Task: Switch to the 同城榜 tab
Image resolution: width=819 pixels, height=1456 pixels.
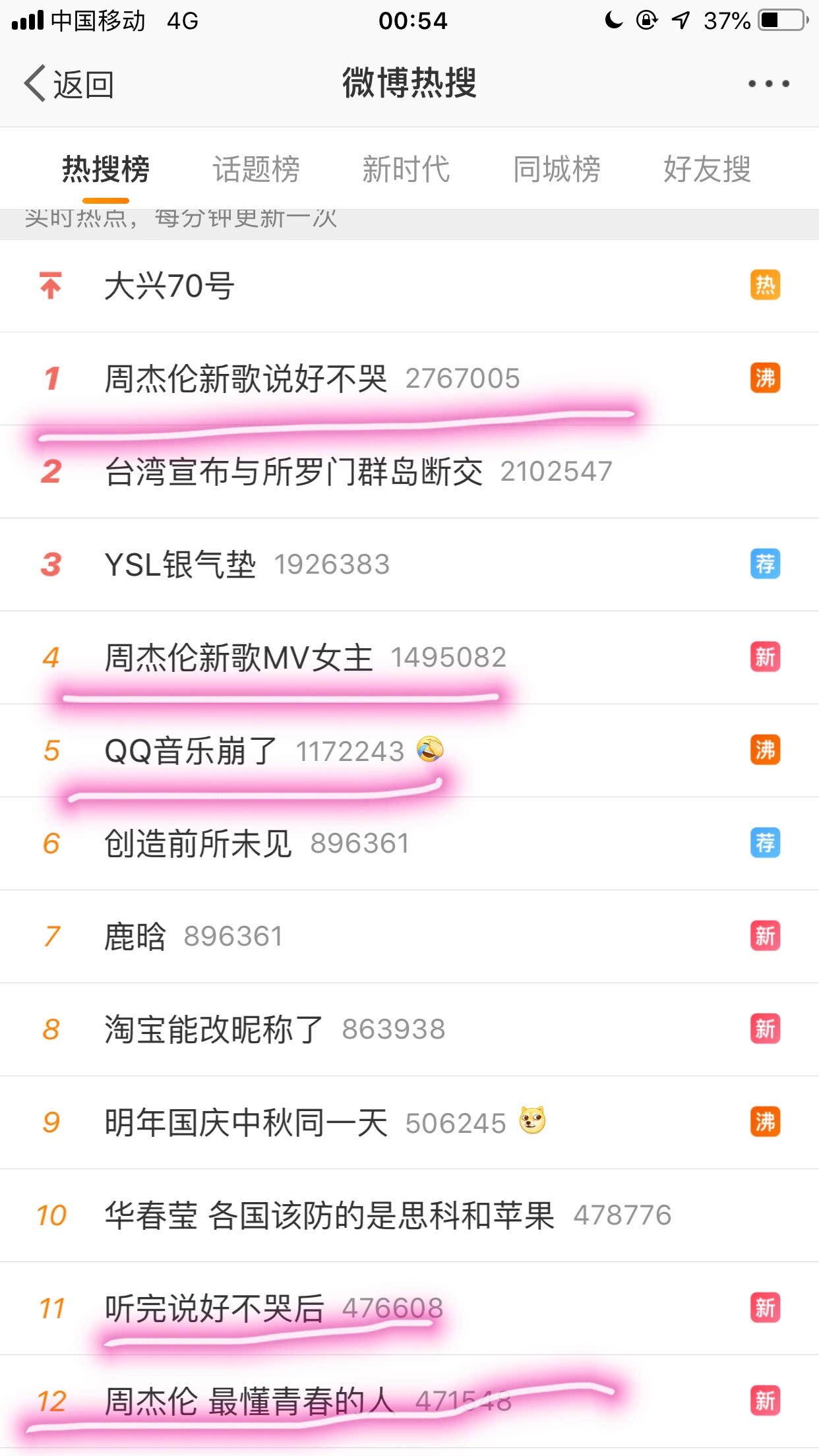Action: pyautogui.click(x=557, y=169)
